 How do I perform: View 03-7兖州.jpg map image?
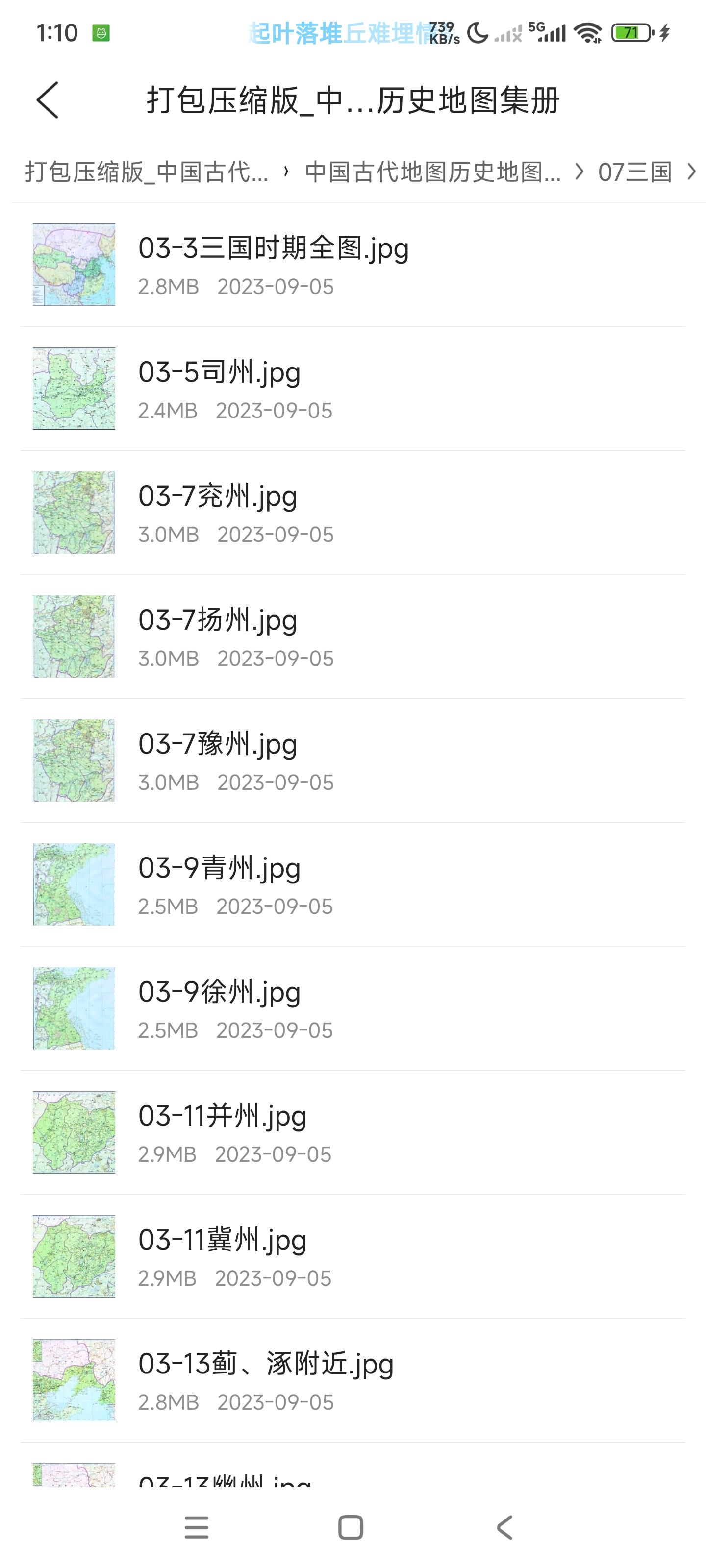point(353,513)
